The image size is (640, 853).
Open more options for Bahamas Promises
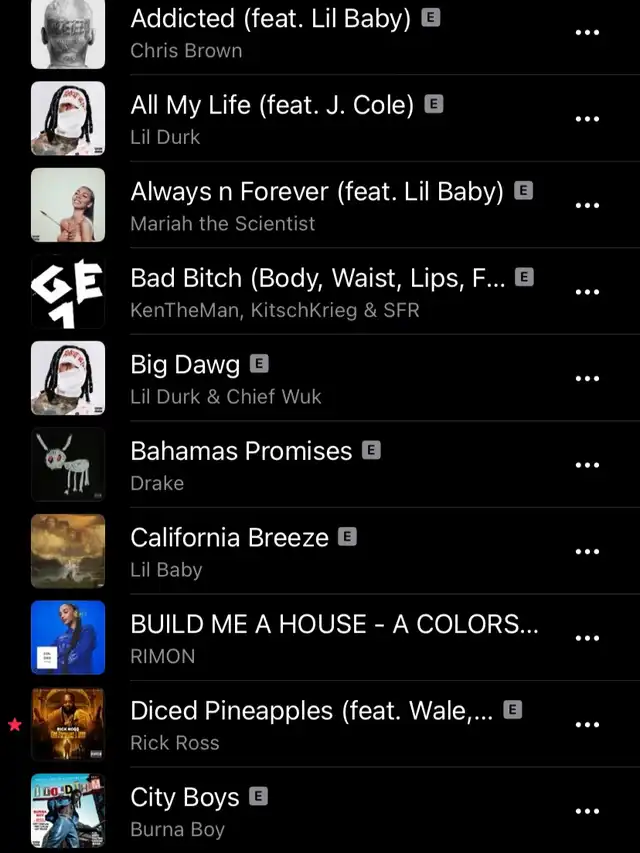(x=587, y=465)
